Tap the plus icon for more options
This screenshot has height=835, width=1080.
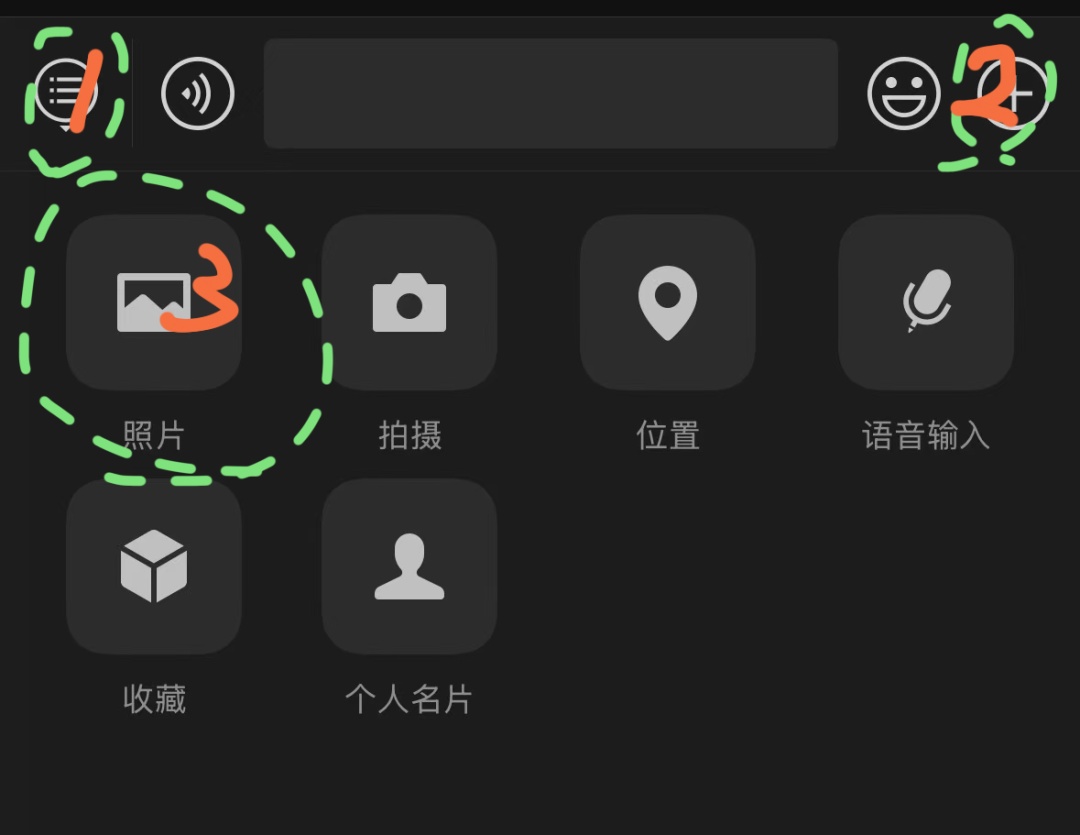coord(1014,95)
